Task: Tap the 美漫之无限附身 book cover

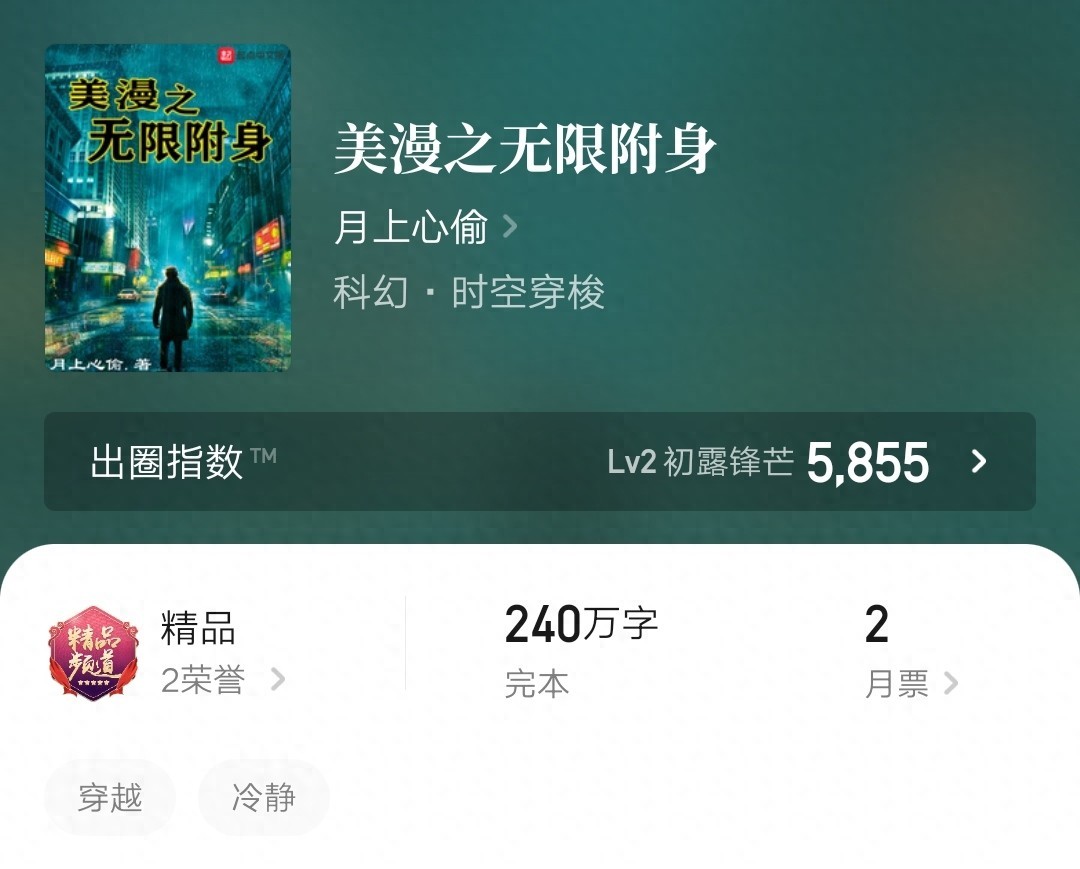Action: point(168,208)
